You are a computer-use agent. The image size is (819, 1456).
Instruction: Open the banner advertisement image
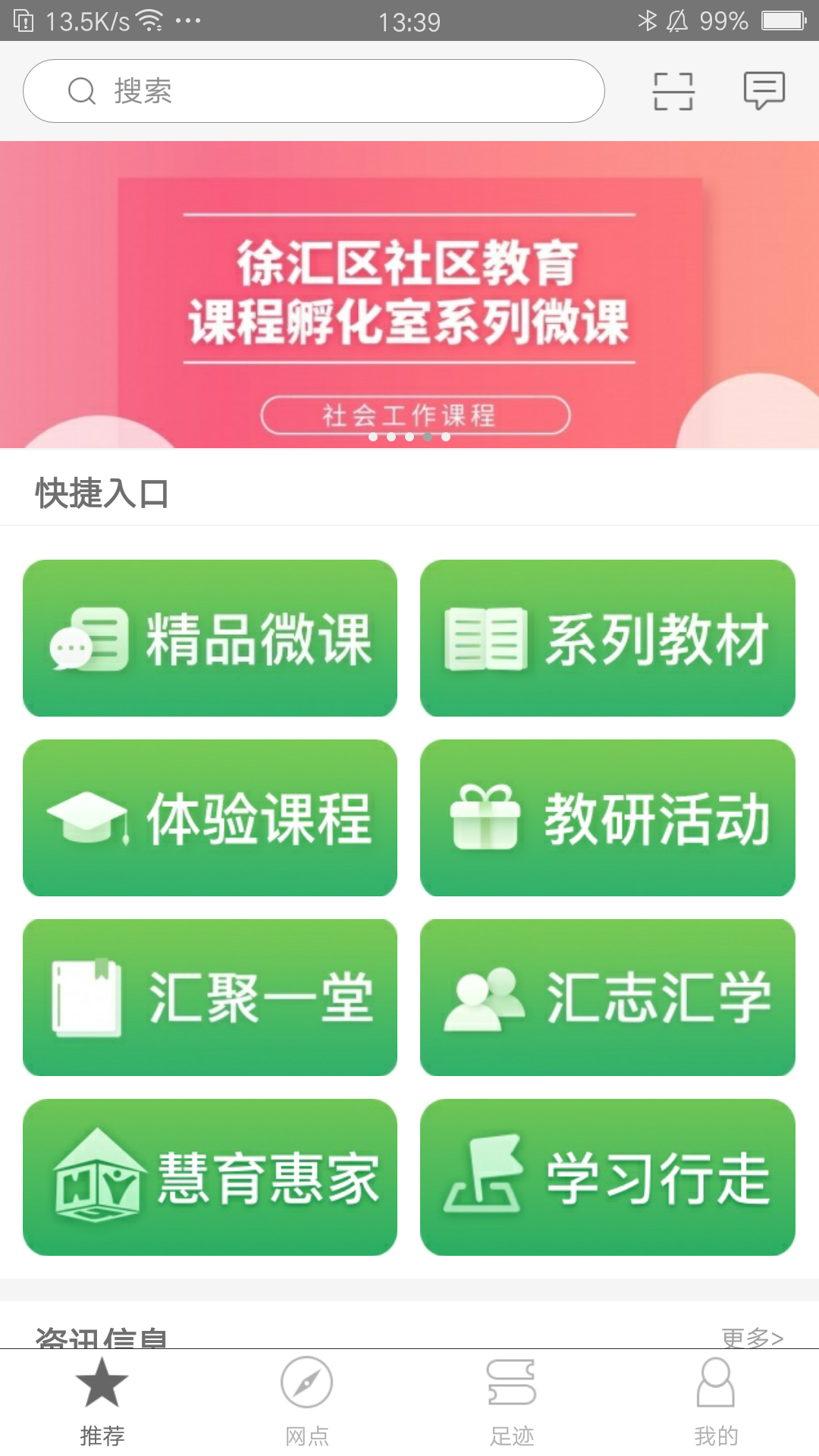coord(409,296)
